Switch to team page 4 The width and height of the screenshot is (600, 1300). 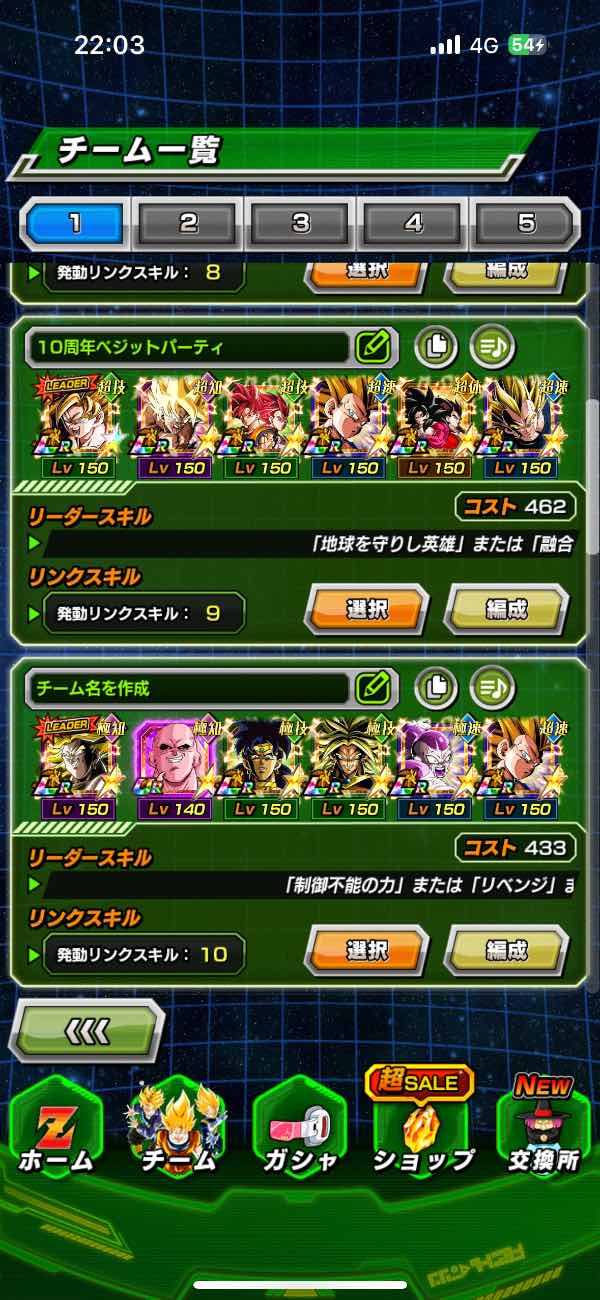413,223
